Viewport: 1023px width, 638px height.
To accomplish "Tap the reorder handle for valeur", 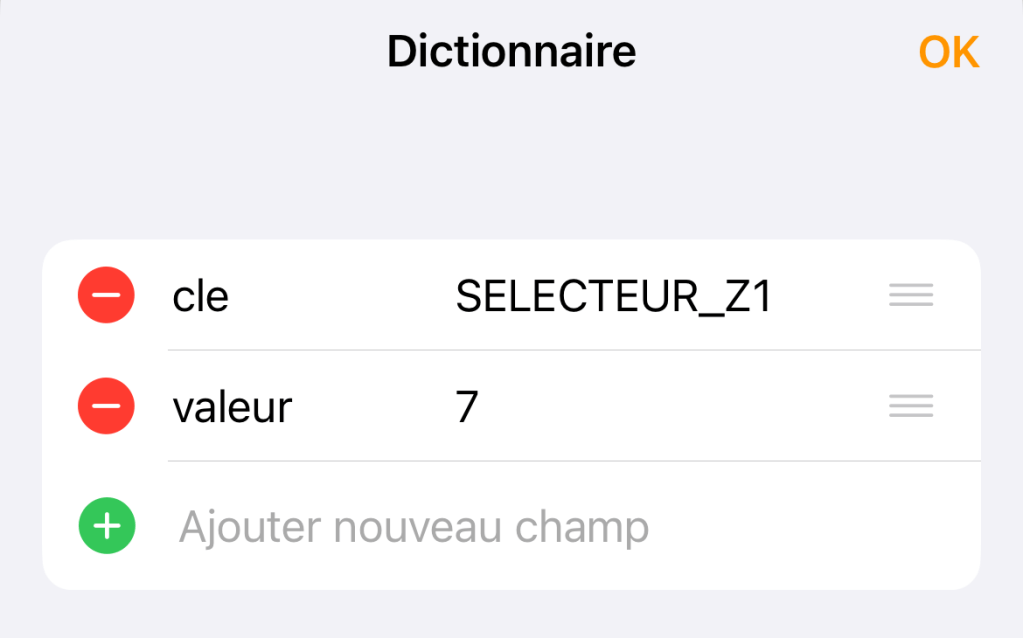I will (910, 406).
